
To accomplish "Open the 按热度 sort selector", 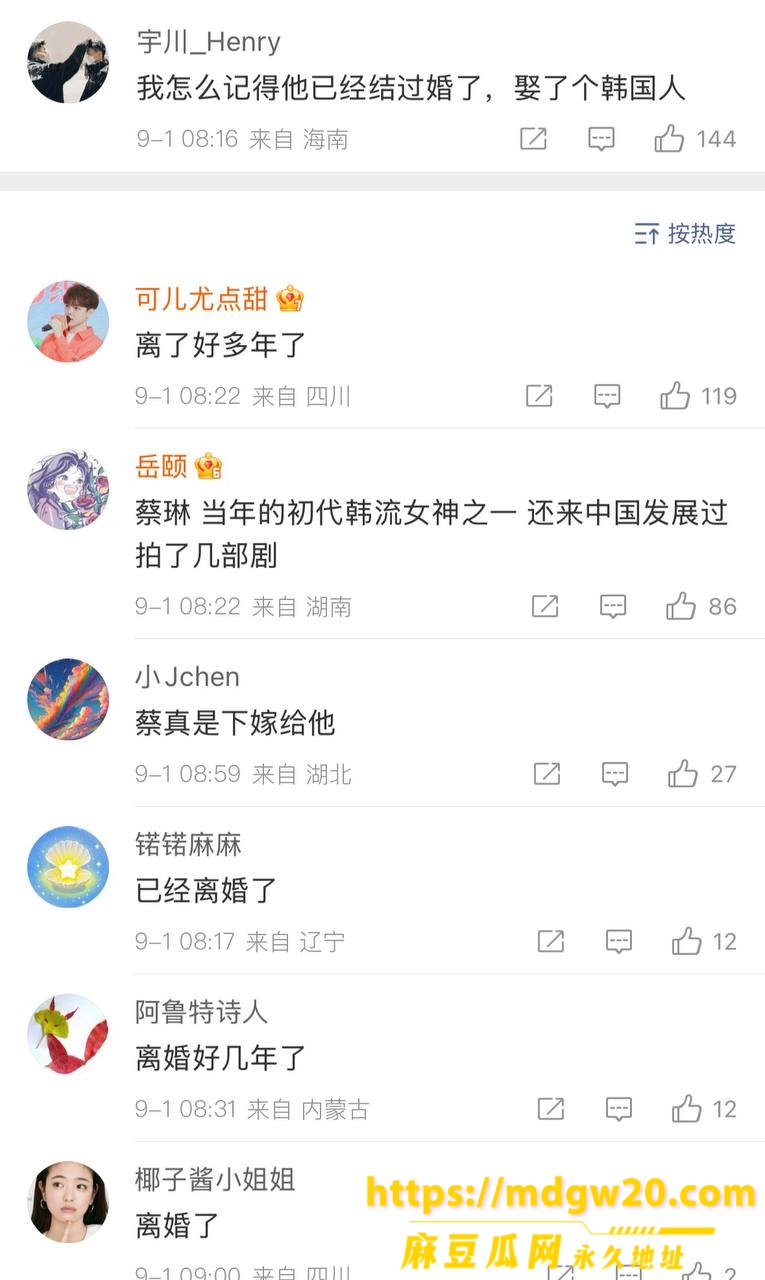I will coord(685,234).
